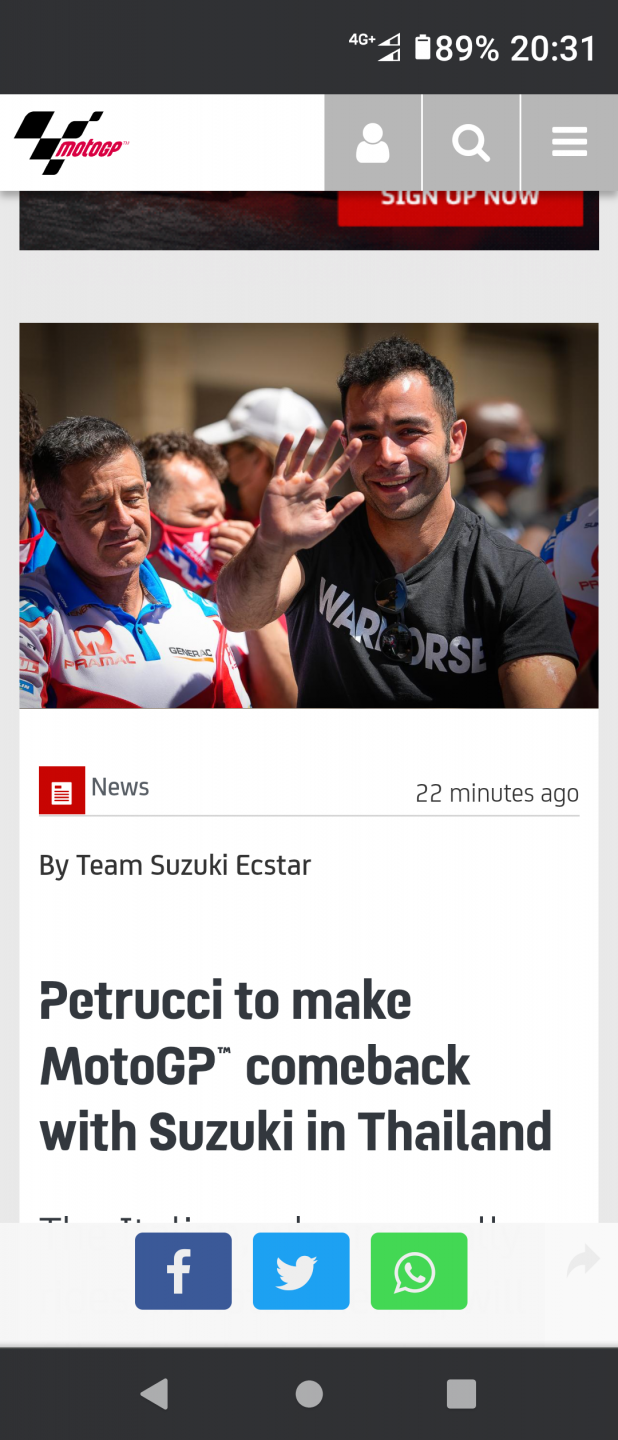Go back with system back button

pos(154,1393)
